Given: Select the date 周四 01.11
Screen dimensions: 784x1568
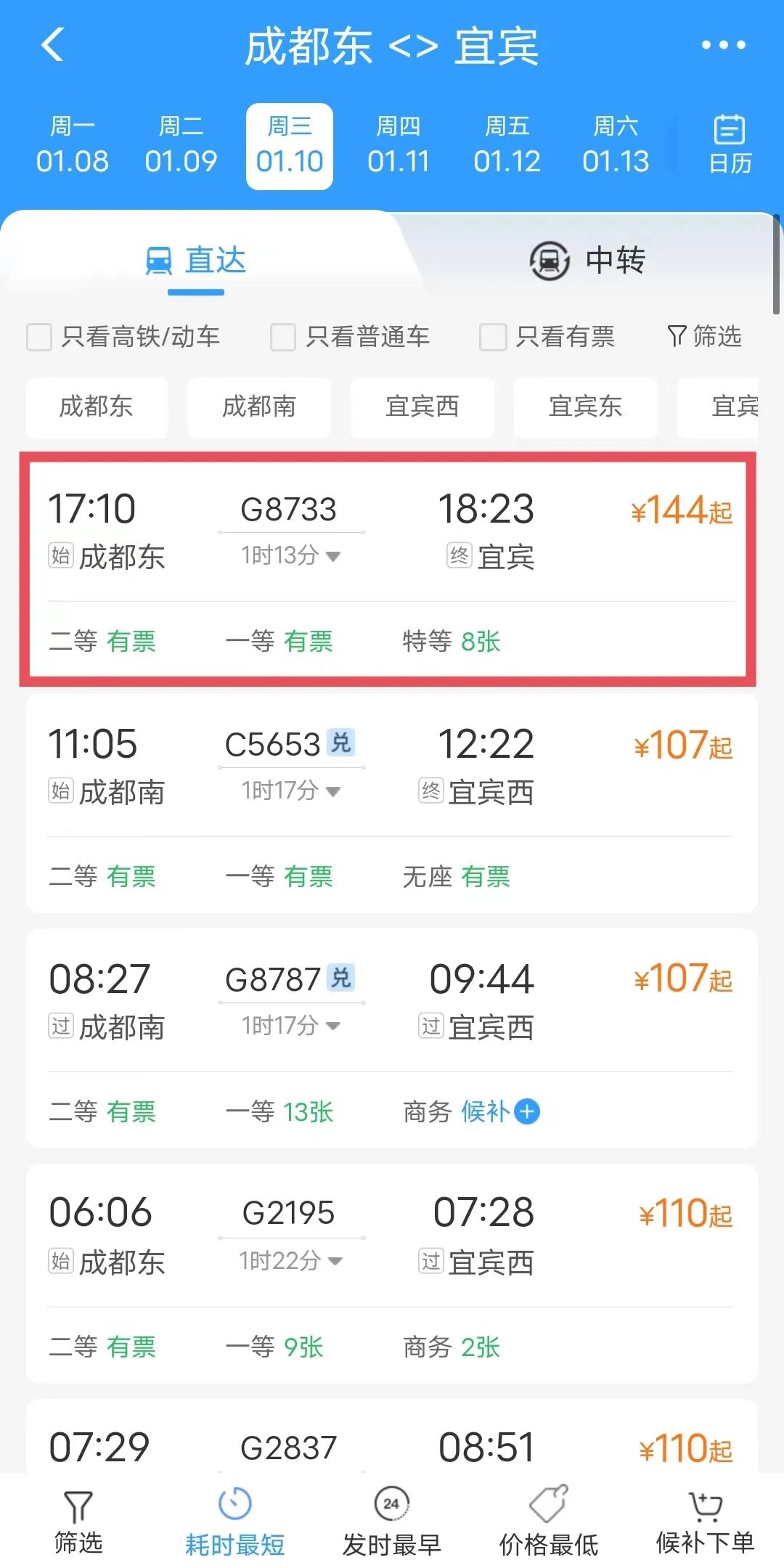Looking at the screenshot, I should pyautogui.click(x=398, y=145).
